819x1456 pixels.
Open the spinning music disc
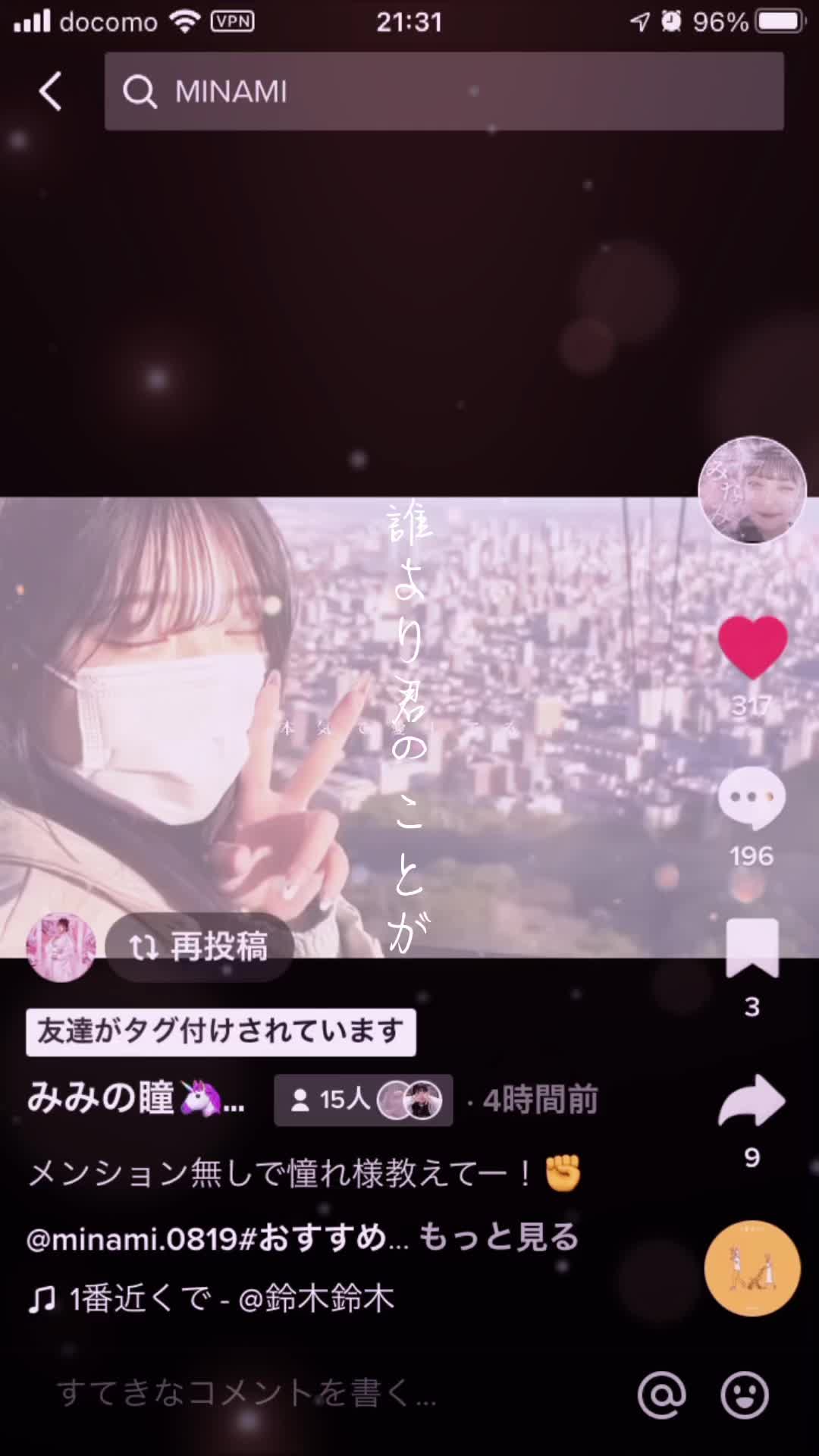click(x=752, y=1268)
